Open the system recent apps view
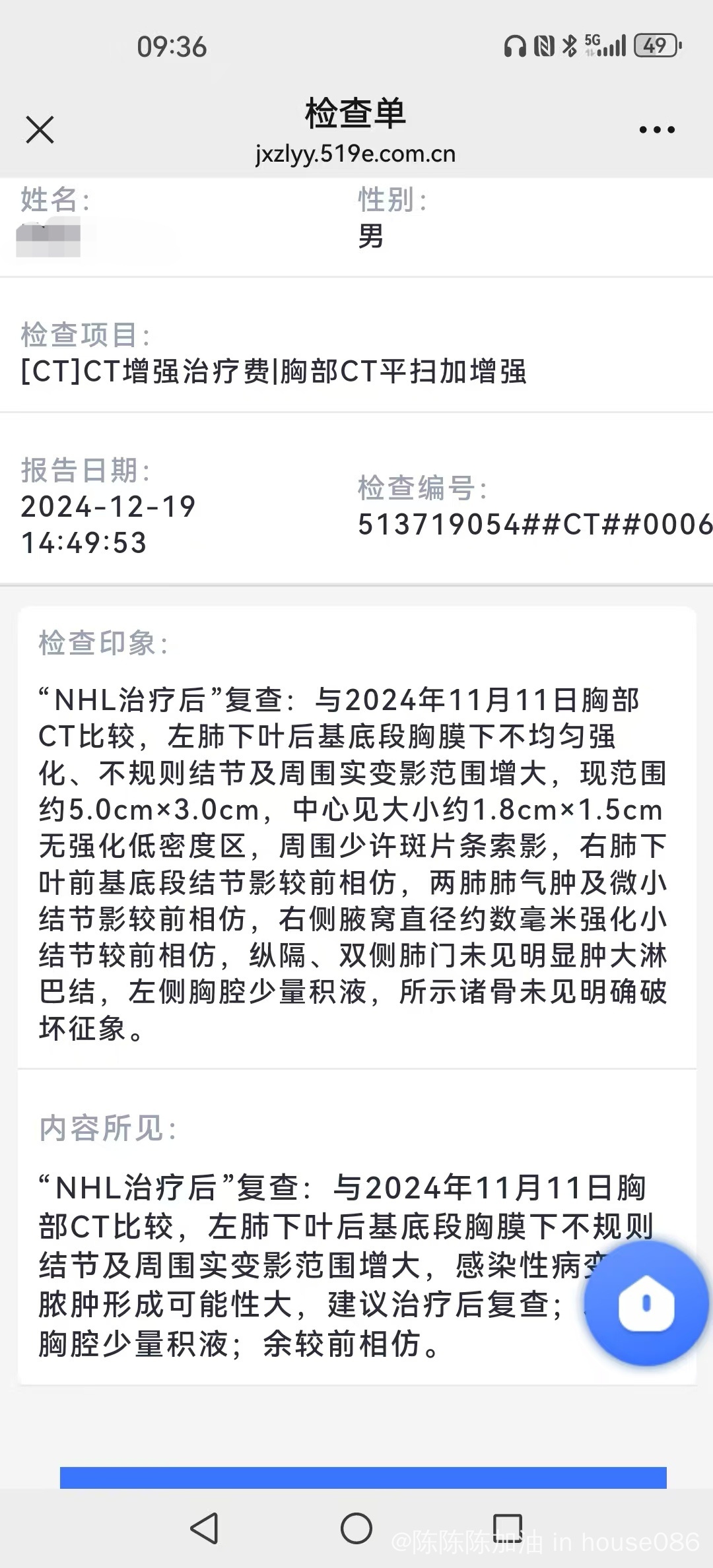 click(508, 1528)
